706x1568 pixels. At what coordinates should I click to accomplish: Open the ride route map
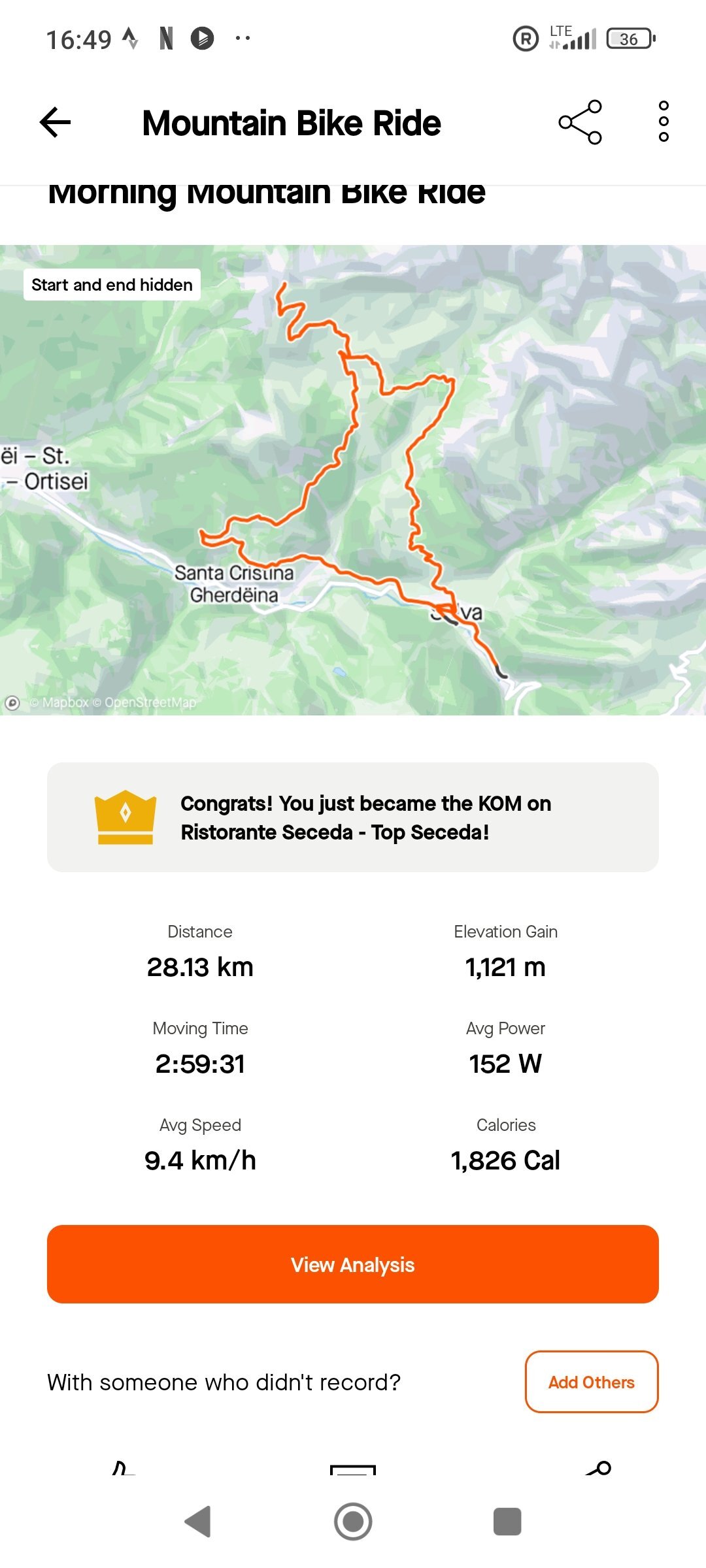click(353, 480)
